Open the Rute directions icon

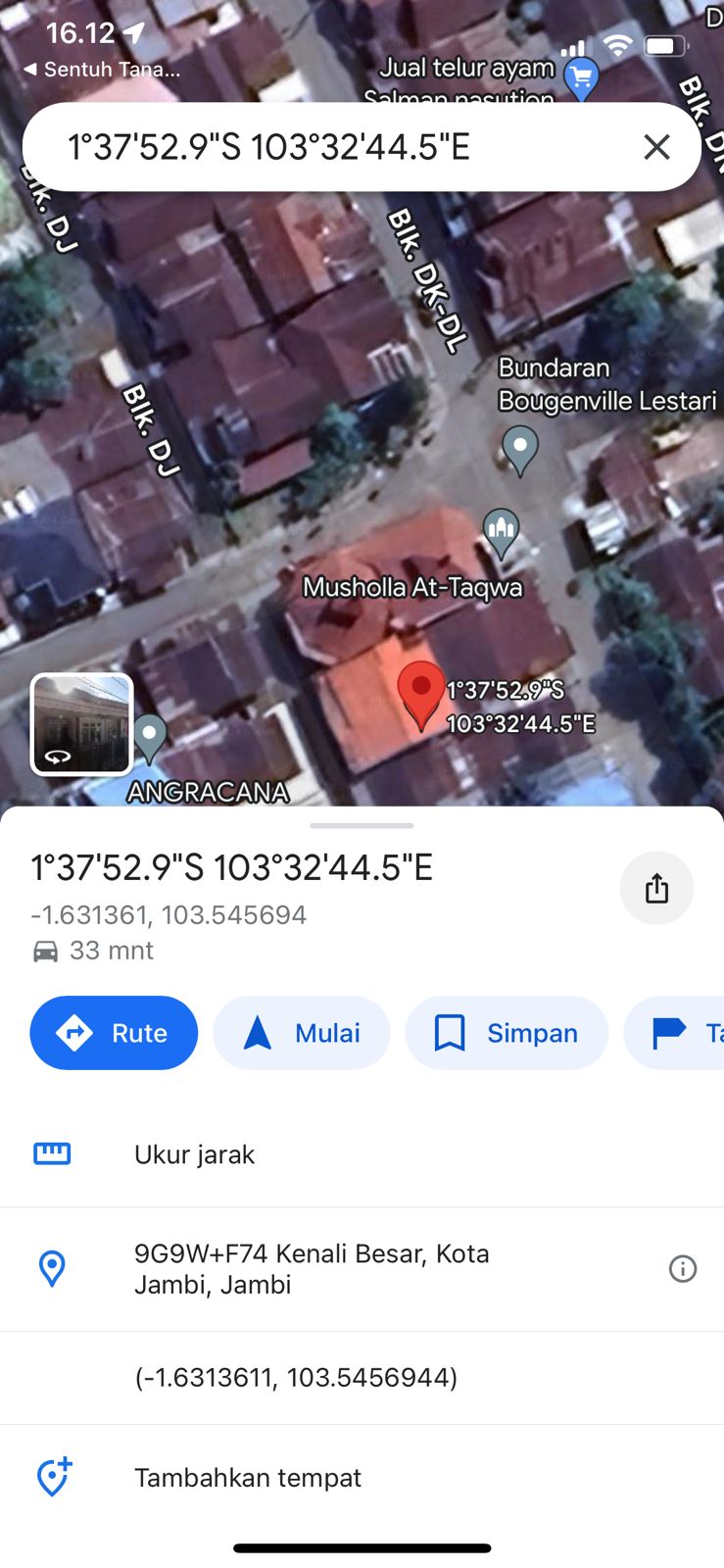pyautogui.click(x=75, y=1033)
